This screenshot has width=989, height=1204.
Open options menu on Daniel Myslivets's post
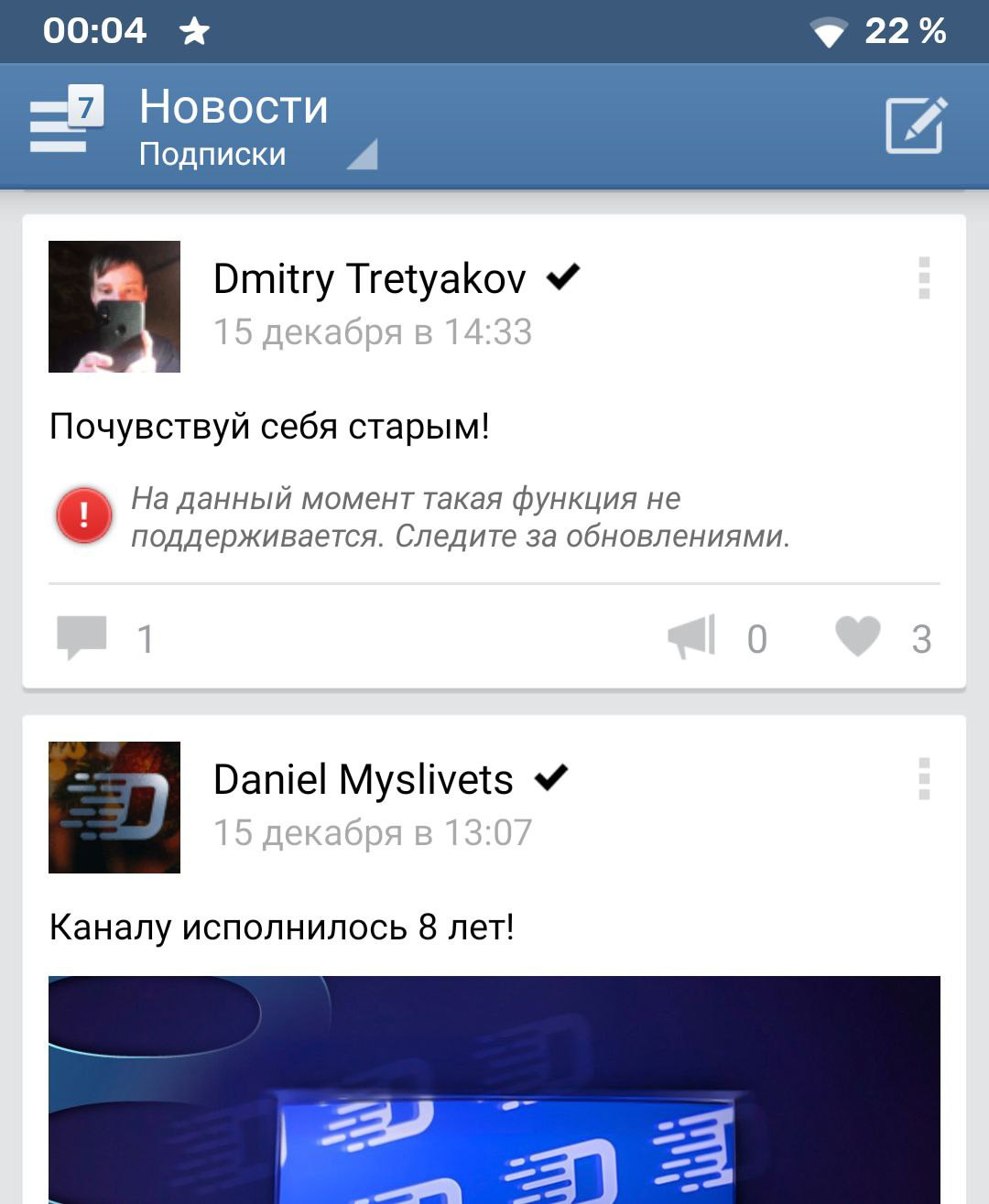[923, 779]
